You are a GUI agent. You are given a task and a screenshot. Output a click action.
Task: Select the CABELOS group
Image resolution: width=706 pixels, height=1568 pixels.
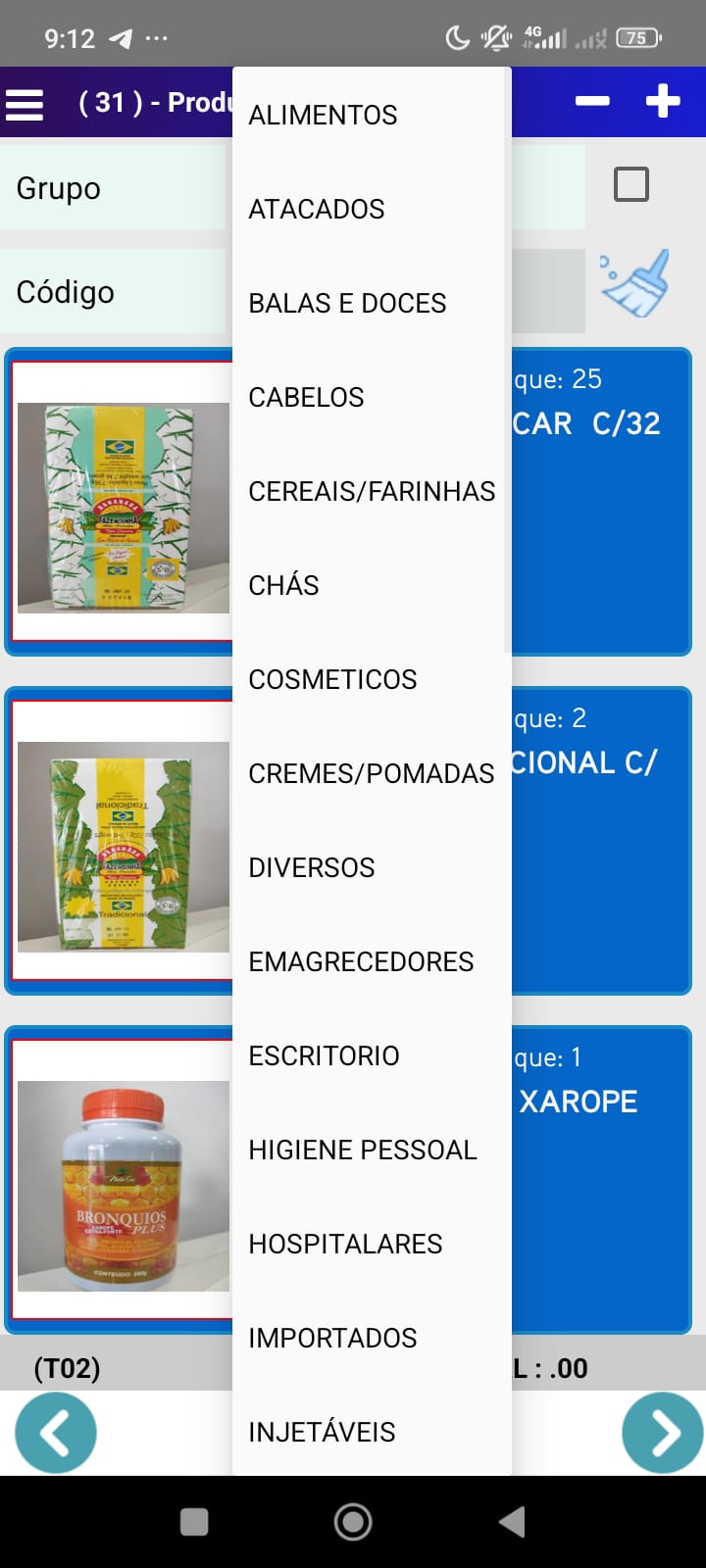click(306, 397)
